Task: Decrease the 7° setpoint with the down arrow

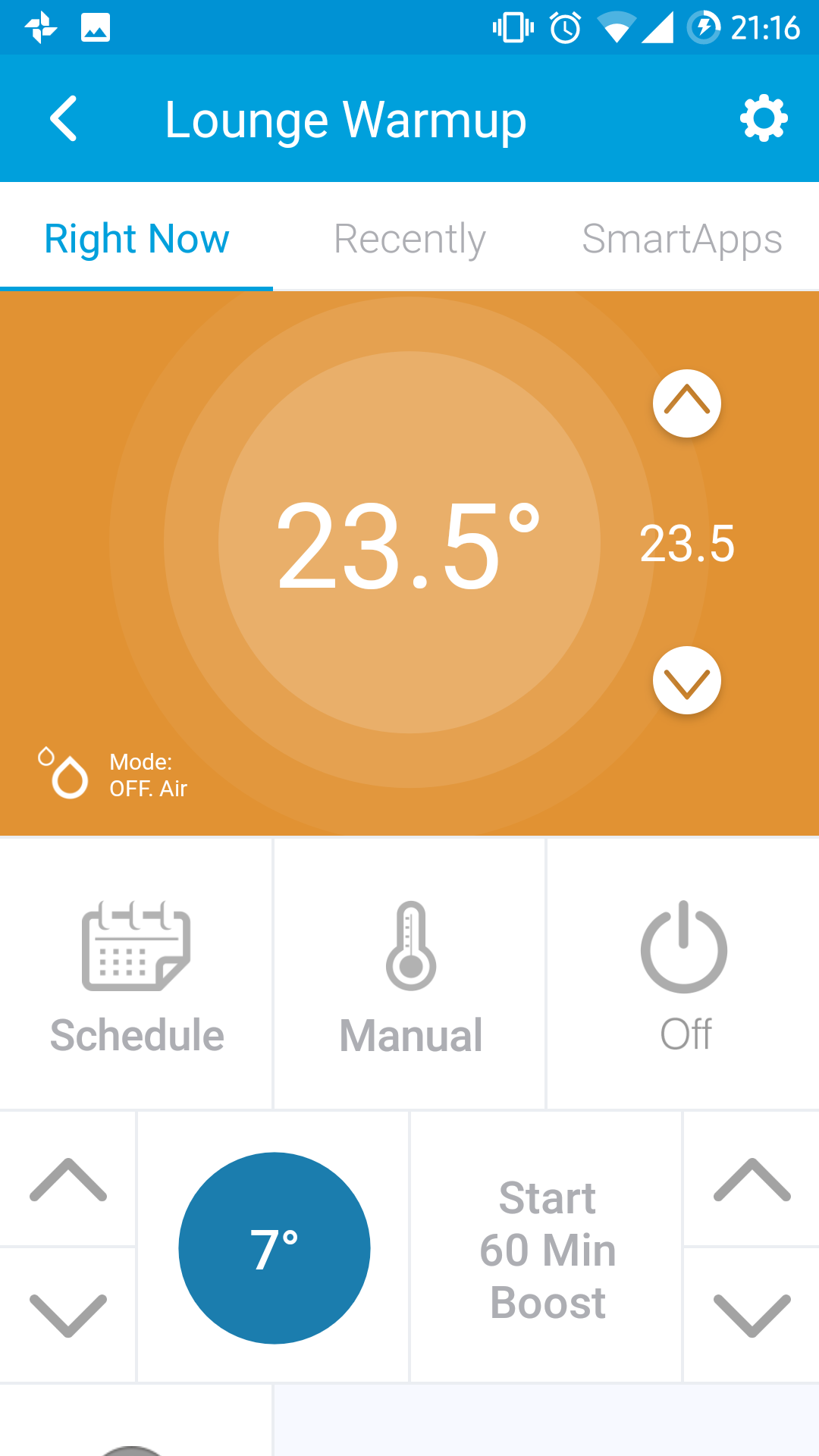Action: pyautogui.click(x=68, y=1315)
